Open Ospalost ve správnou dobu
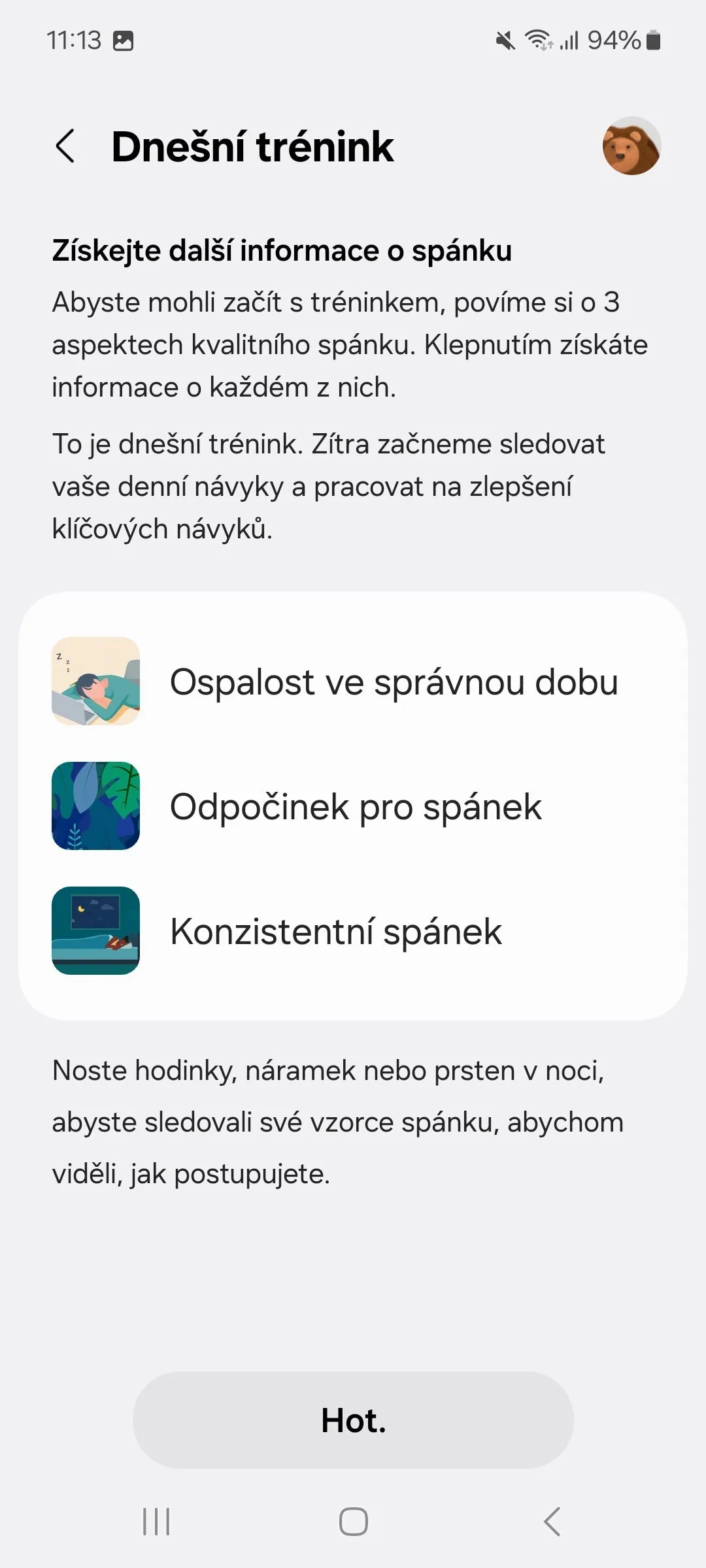 (353, 681)
